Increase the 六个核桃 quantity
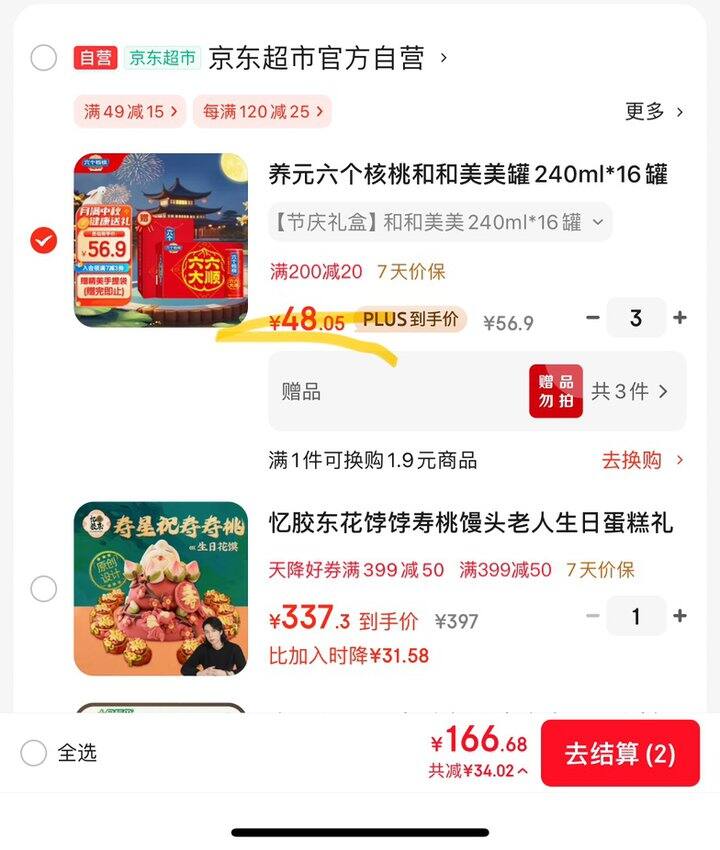This screenshot has height=850, width=720. pos(680,318)
